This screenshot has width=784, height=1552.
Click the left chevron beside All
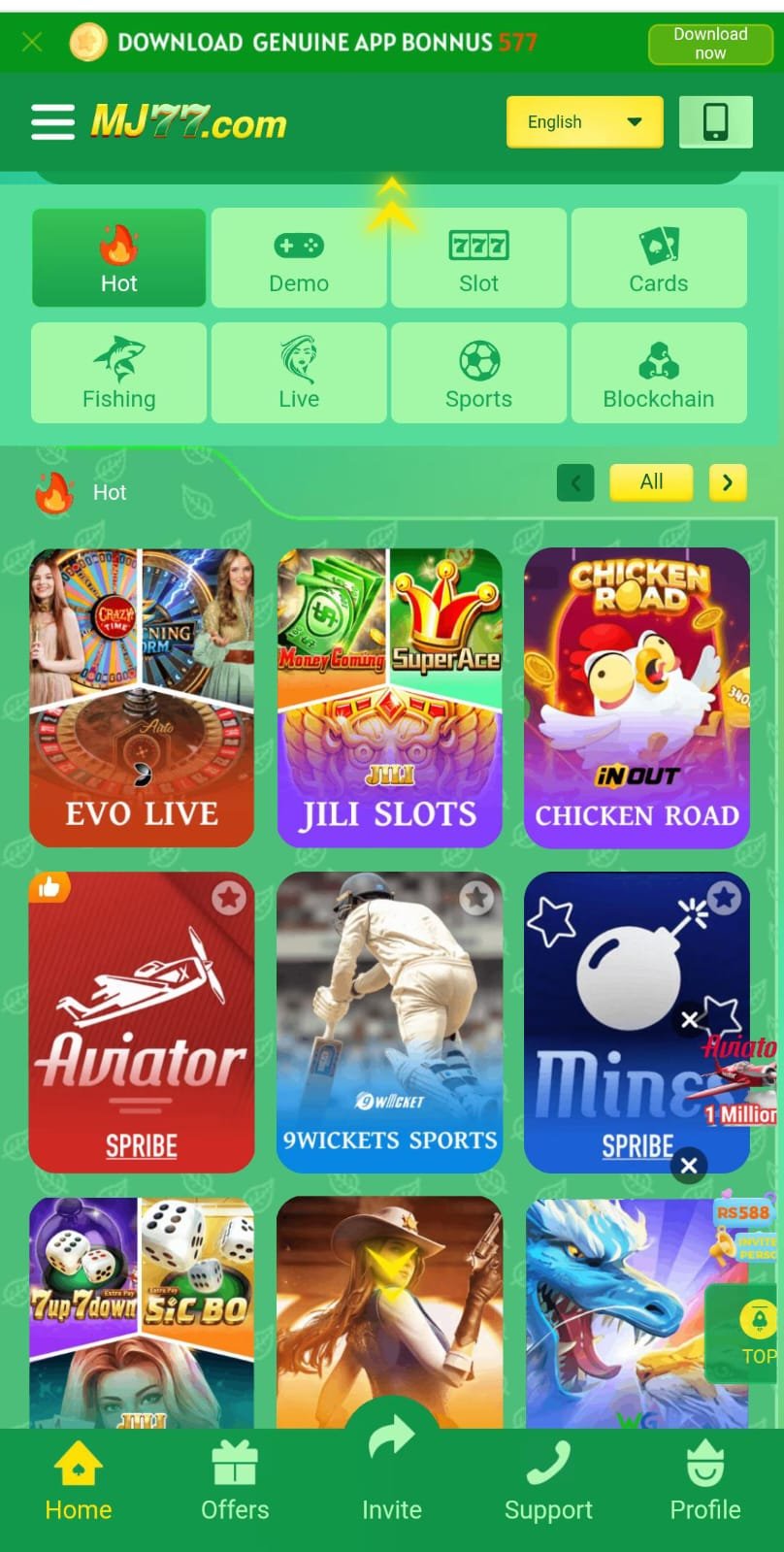[x=575, y=482]
